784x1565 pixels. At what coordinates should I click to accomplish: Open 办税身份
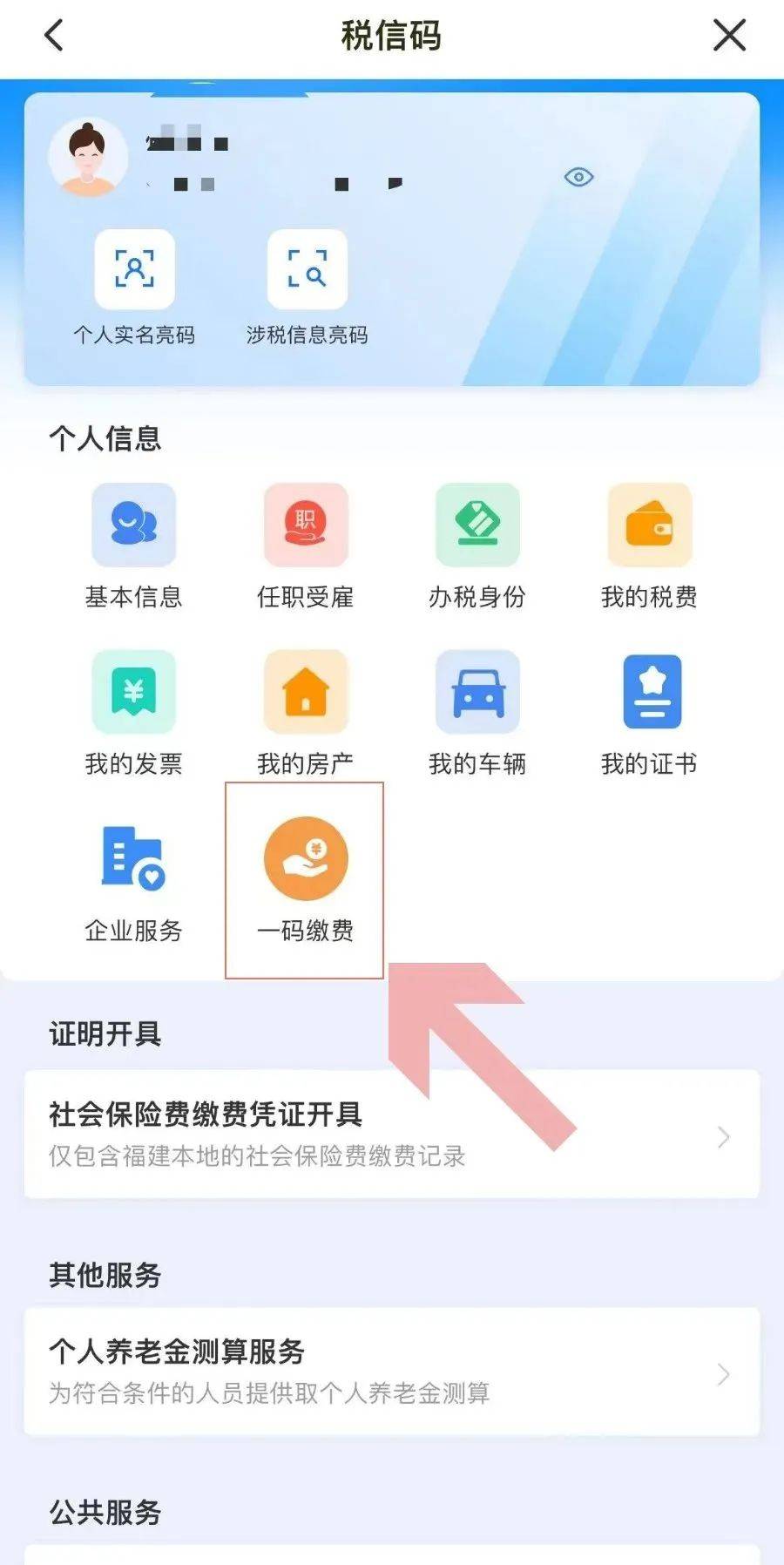tap(477, 526)
